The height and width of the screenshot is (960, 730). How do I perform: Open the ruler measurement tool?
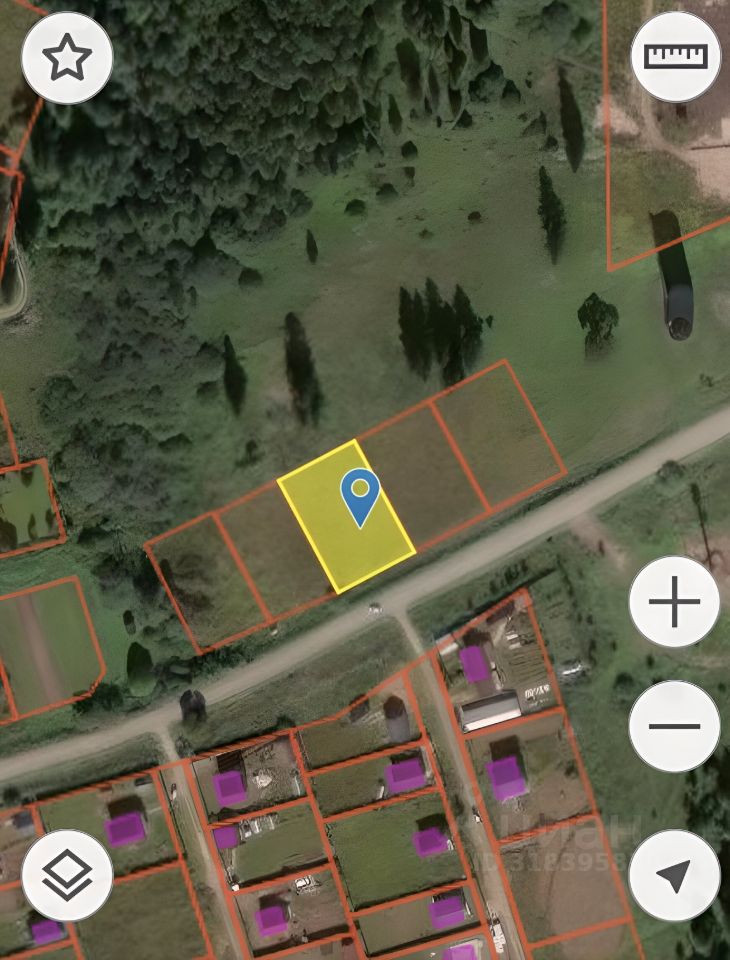[x=676, y=56]
